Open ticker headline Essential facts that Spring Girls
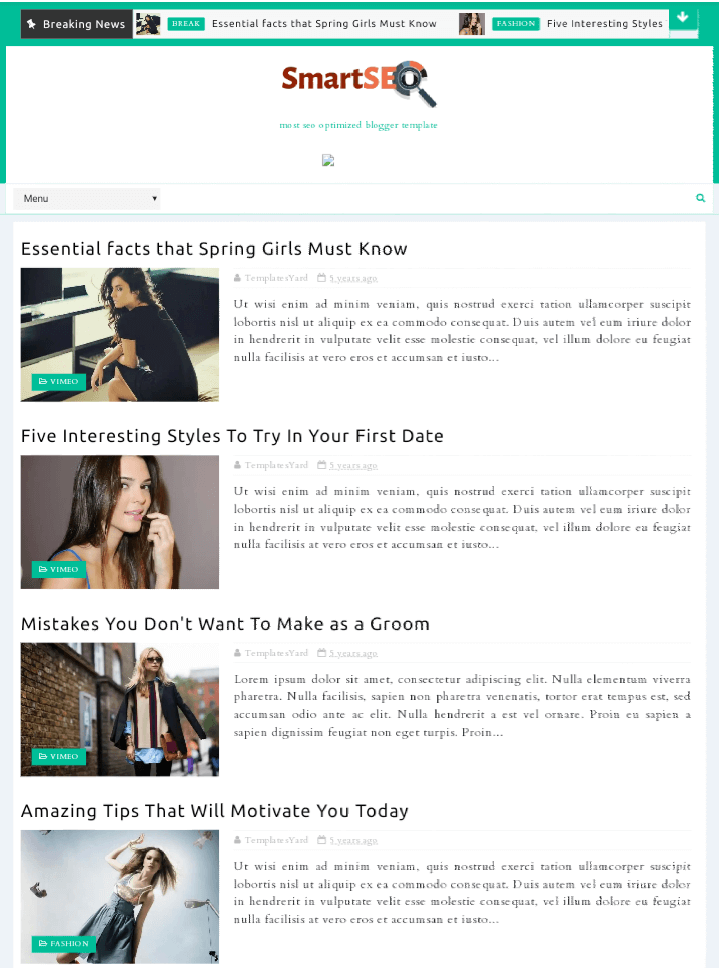Viewport: 719px width, 968px height. (324, 23)
